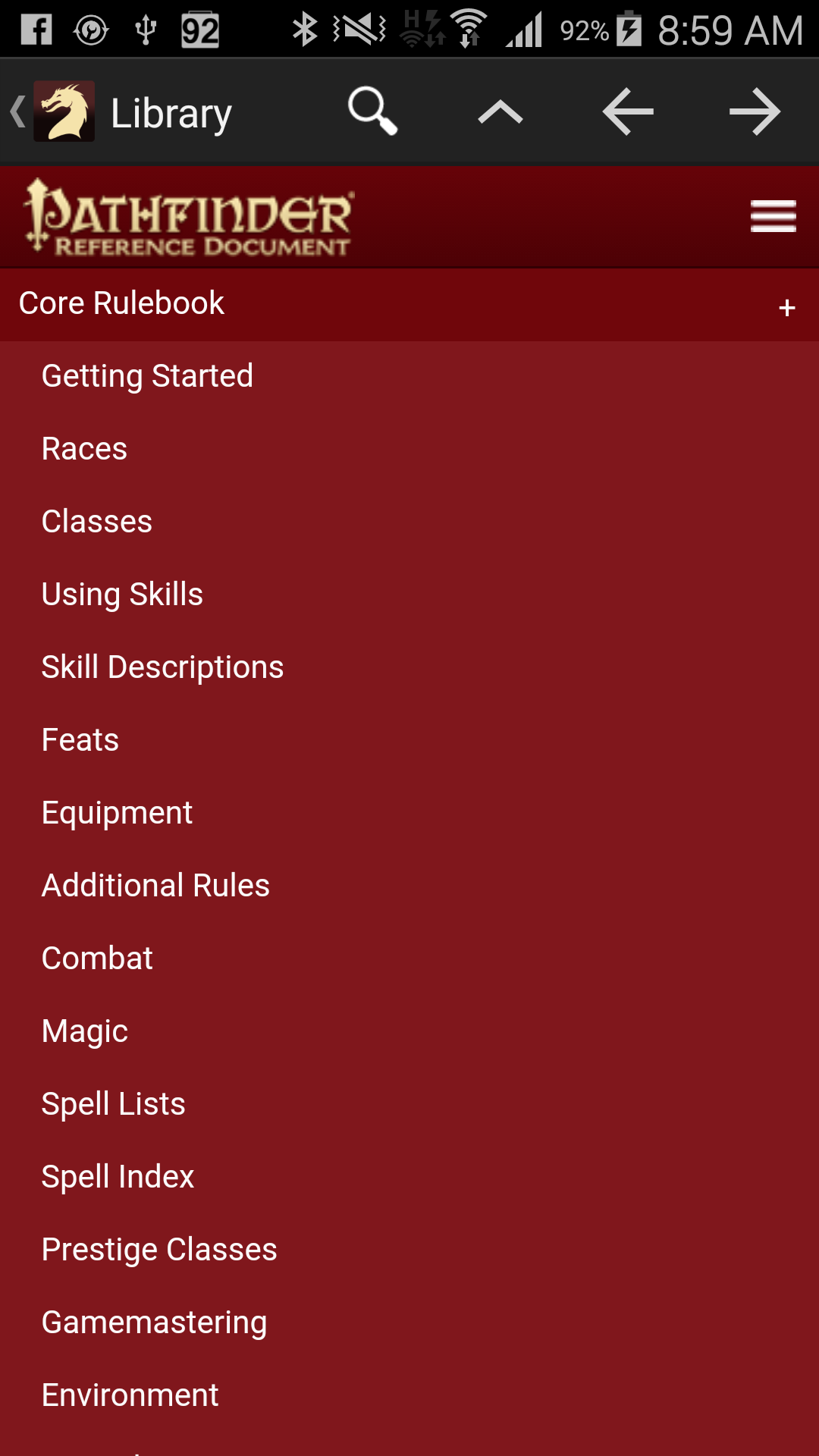Select Equipment

coord(117,813)
